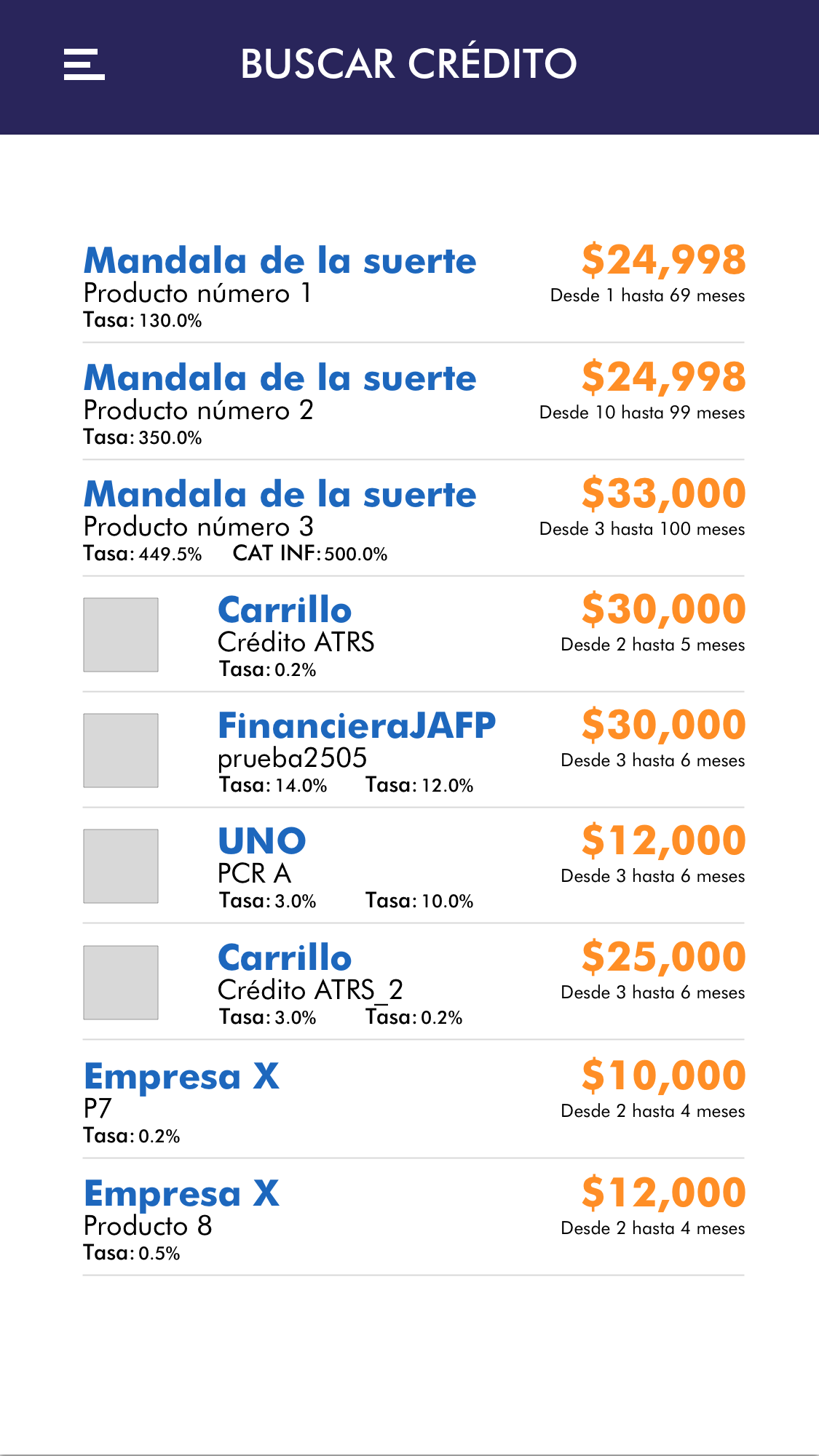Open Mandala de la suerte Producto número 1
Image resolution: width=819 pixels, height=1456 pixels.
413,285
